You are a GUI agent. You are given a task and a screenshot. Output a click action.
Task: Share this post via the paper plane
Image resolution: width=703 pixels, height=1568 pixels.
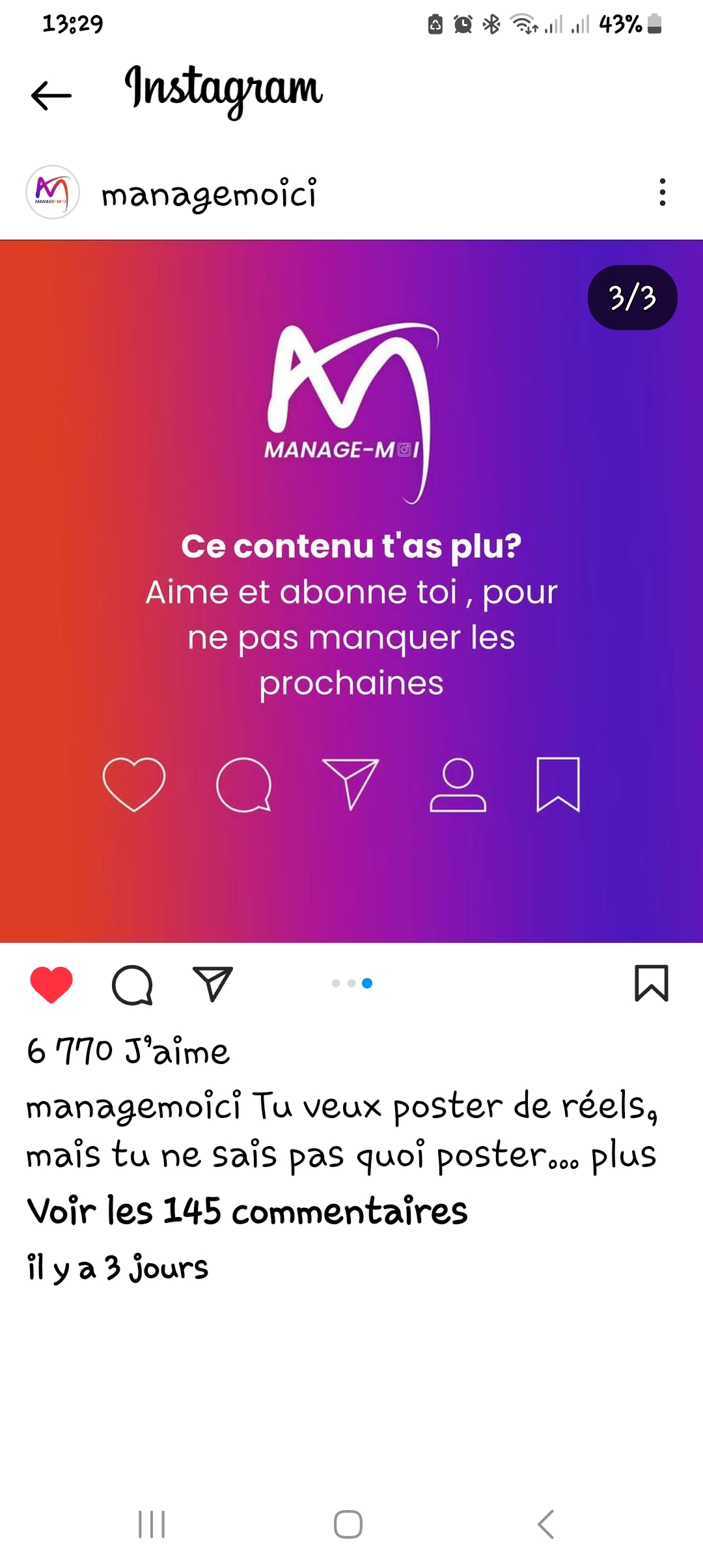click(213, 984)
